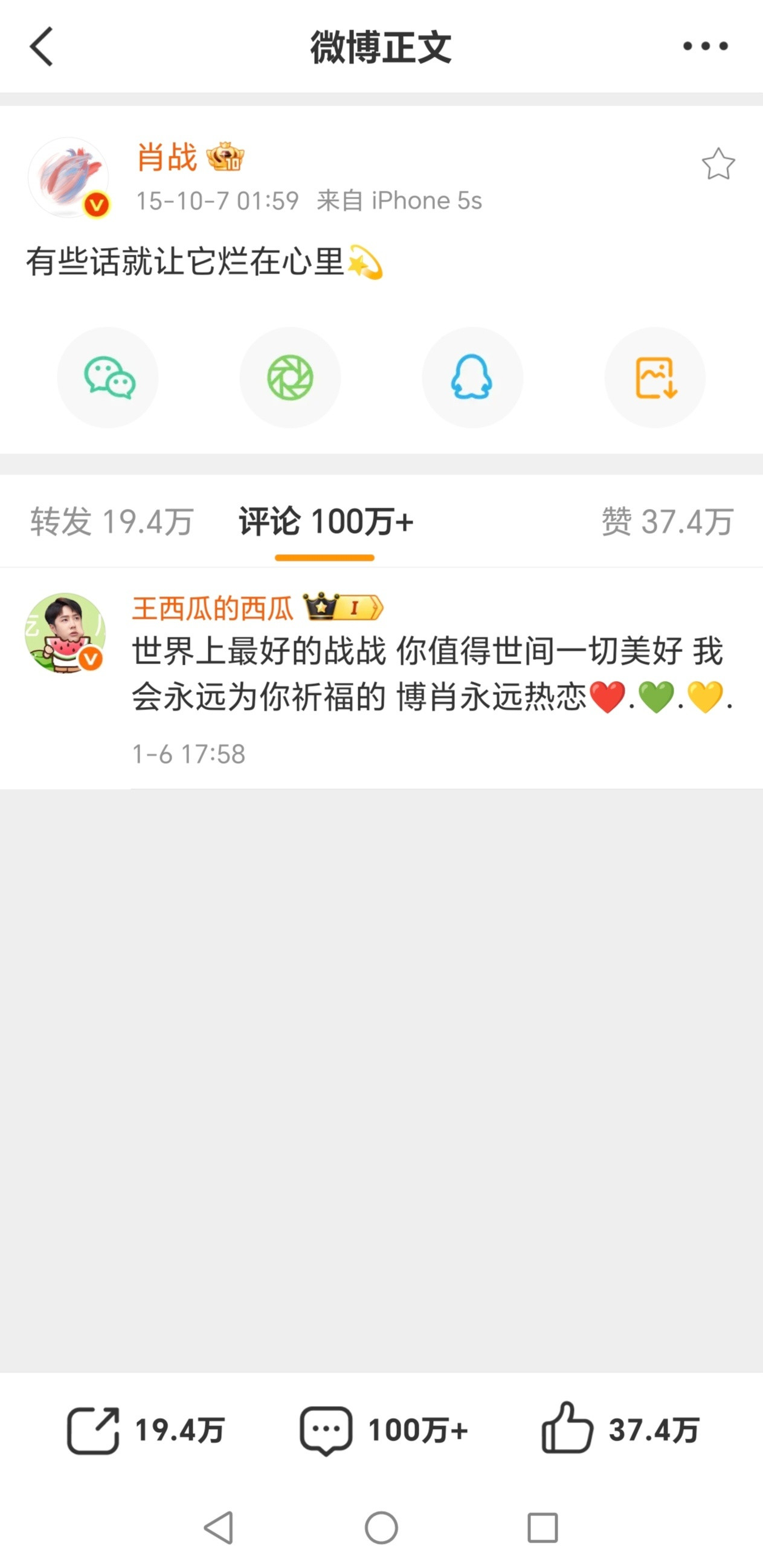Open 肖战's profile picture
Image resolution: width=763 pixels, height=1568 pixels.
[x=69, y=176]
